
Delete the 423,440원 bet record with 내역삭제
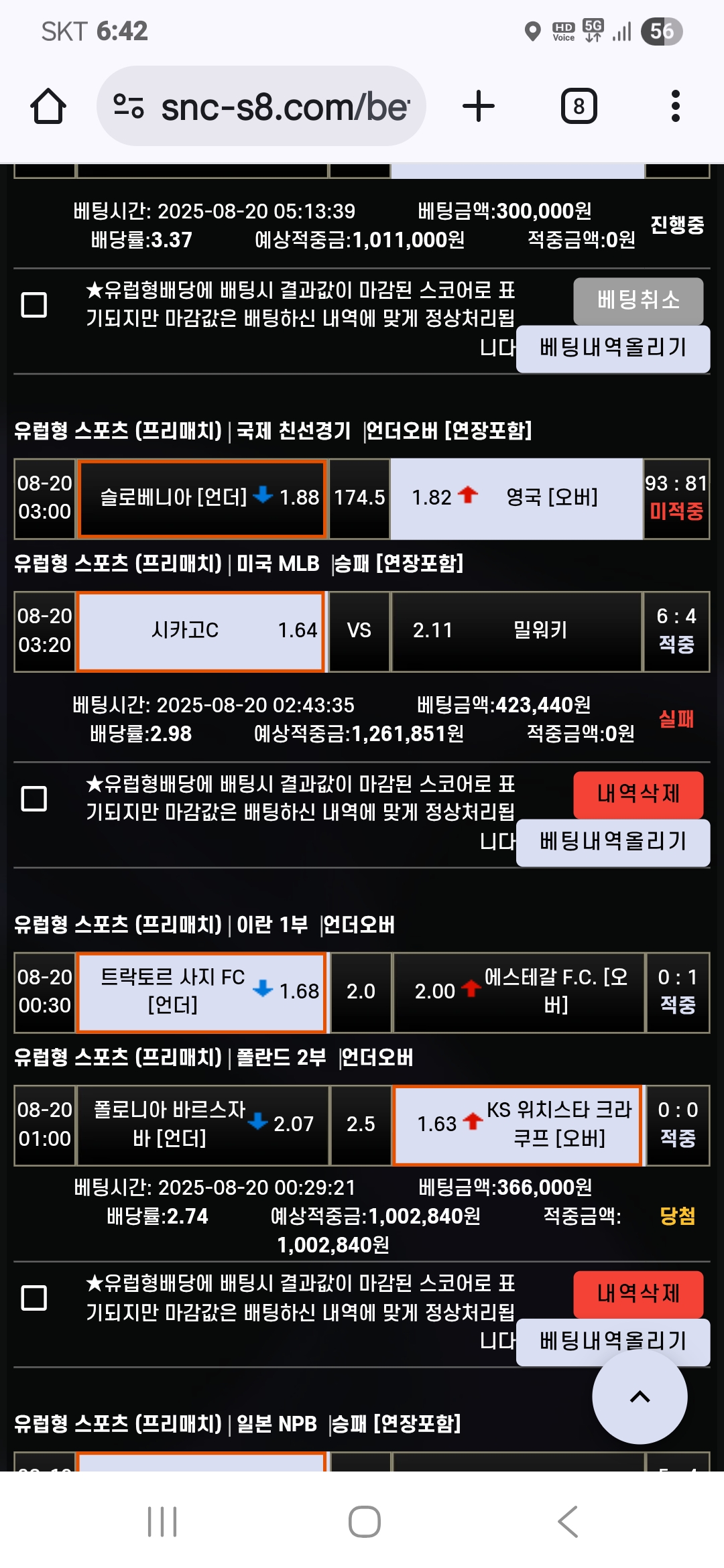(638, 794)
